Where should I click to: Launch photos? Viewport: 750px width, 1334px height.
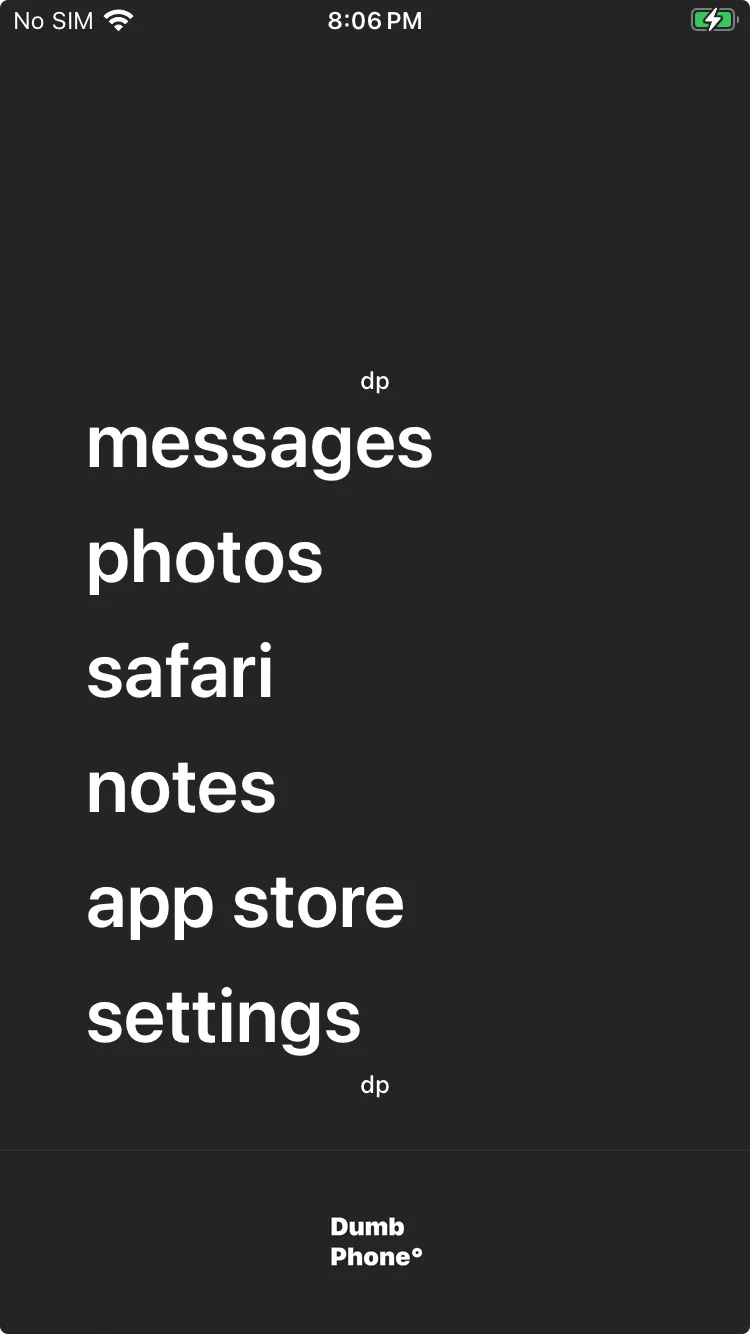[205, 560]
